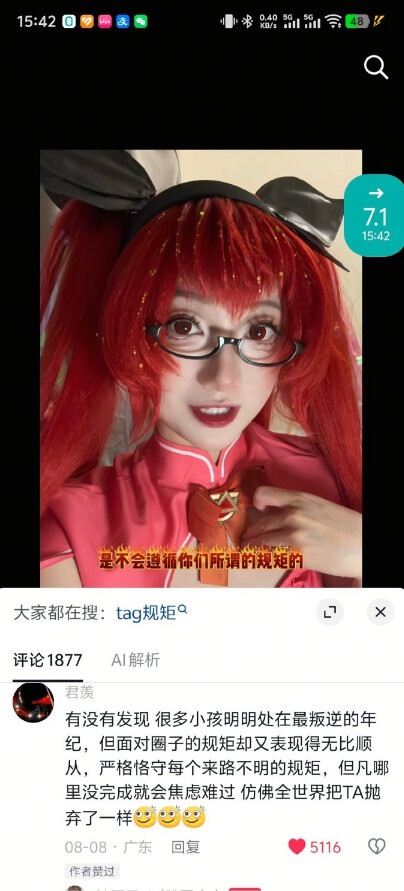The image size is (404, 891).
Task: Switch to the AI解析 tab
Action: pyautogui.click(x=135, y=660)
